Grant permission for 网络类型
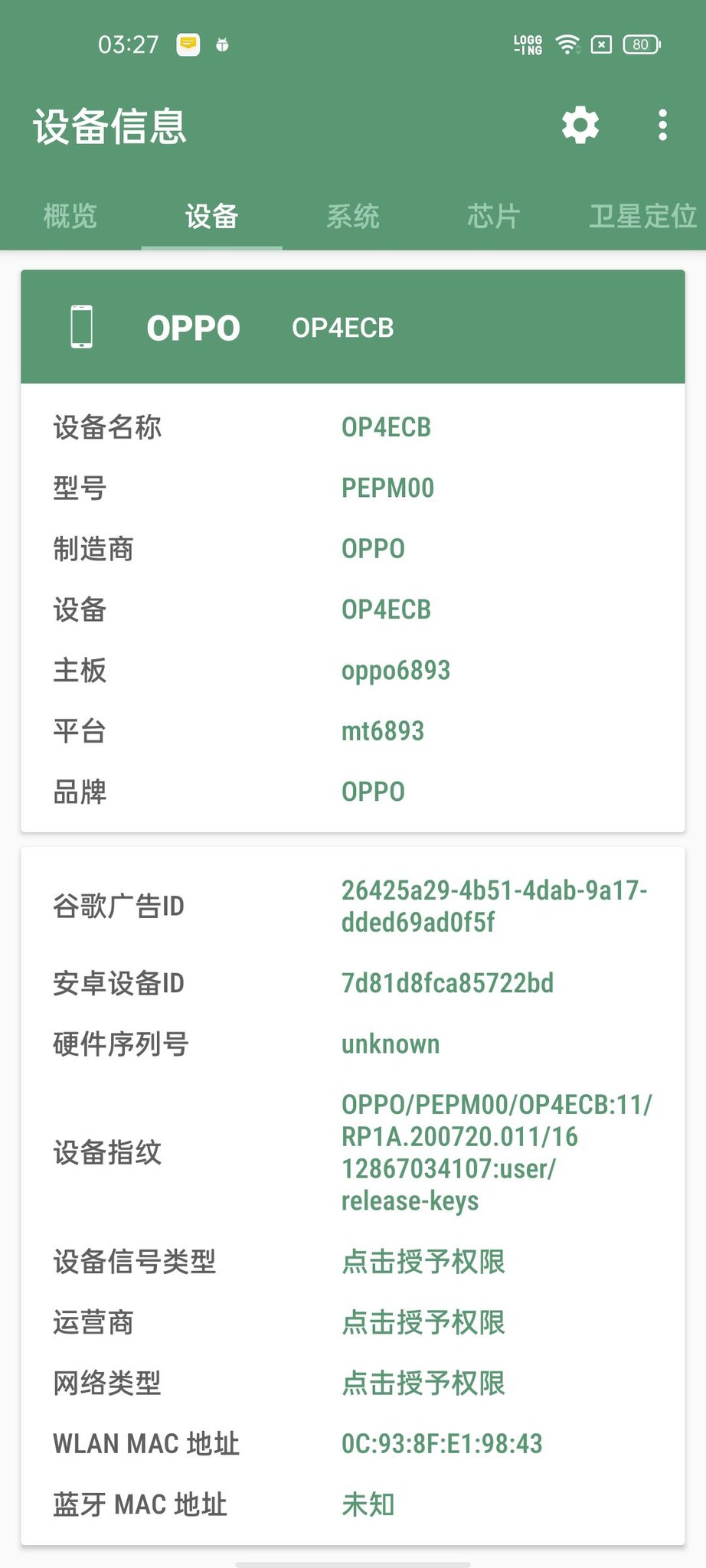 423,1383
